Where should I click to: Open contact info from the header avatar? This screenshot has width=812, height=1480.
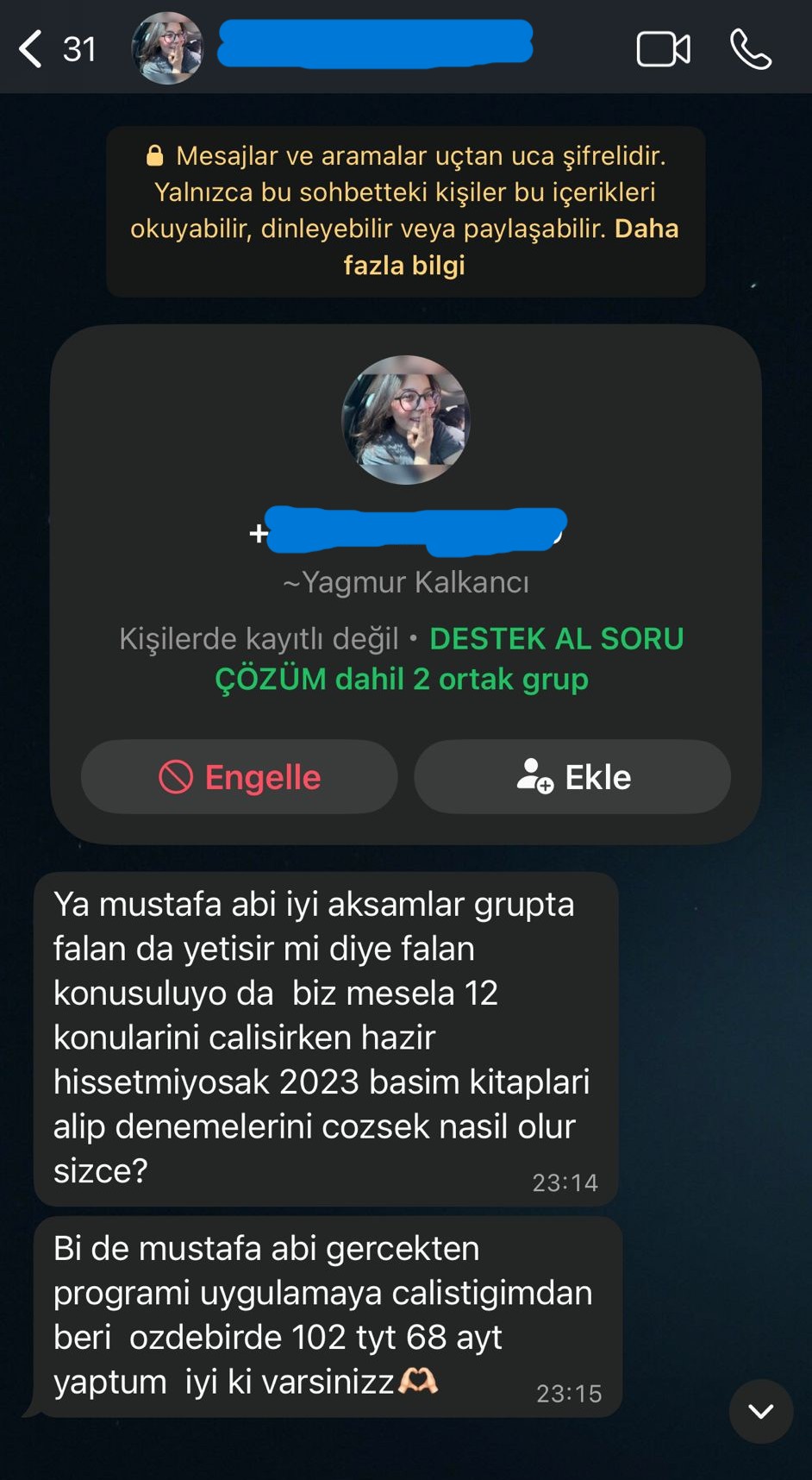(167, 48)
